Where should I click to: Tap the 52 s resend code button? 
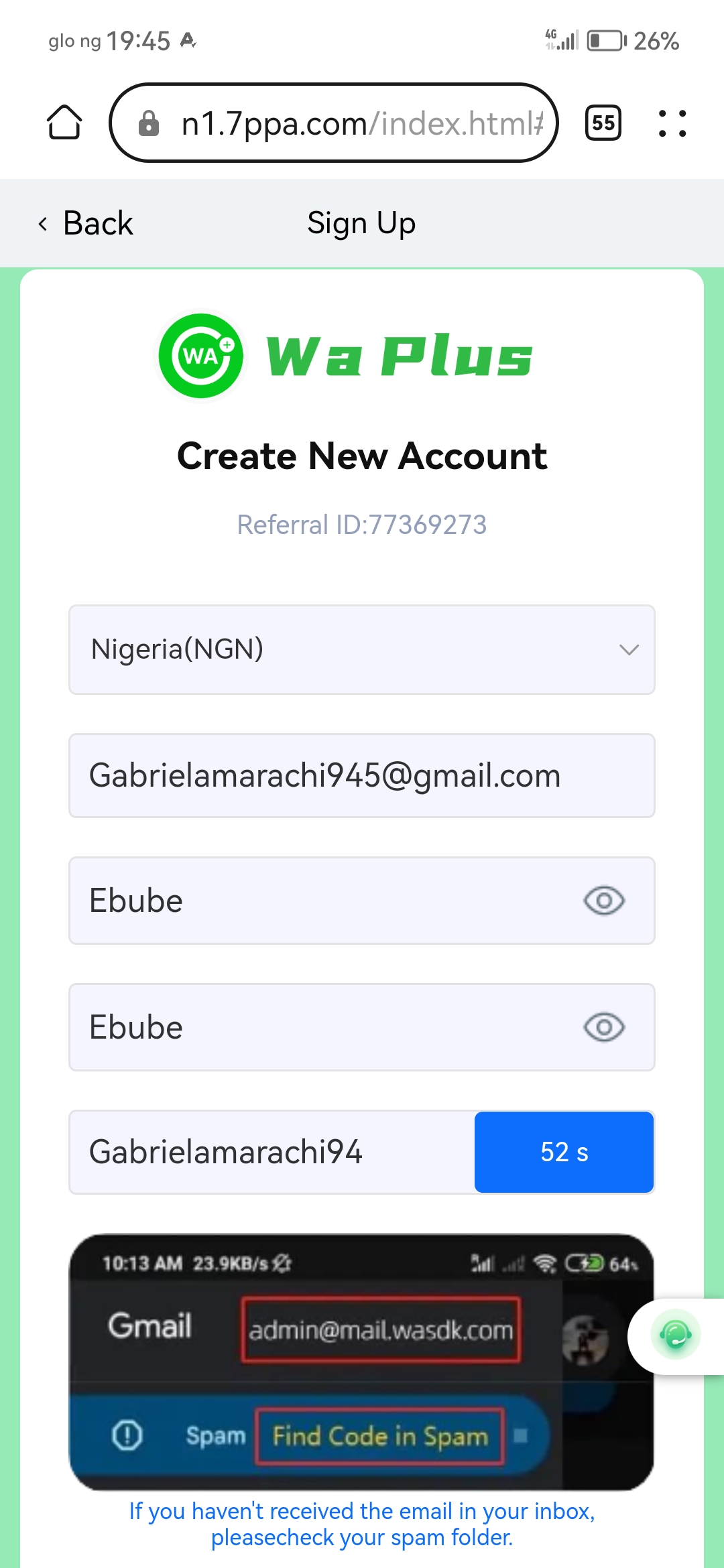point(564,1152)
